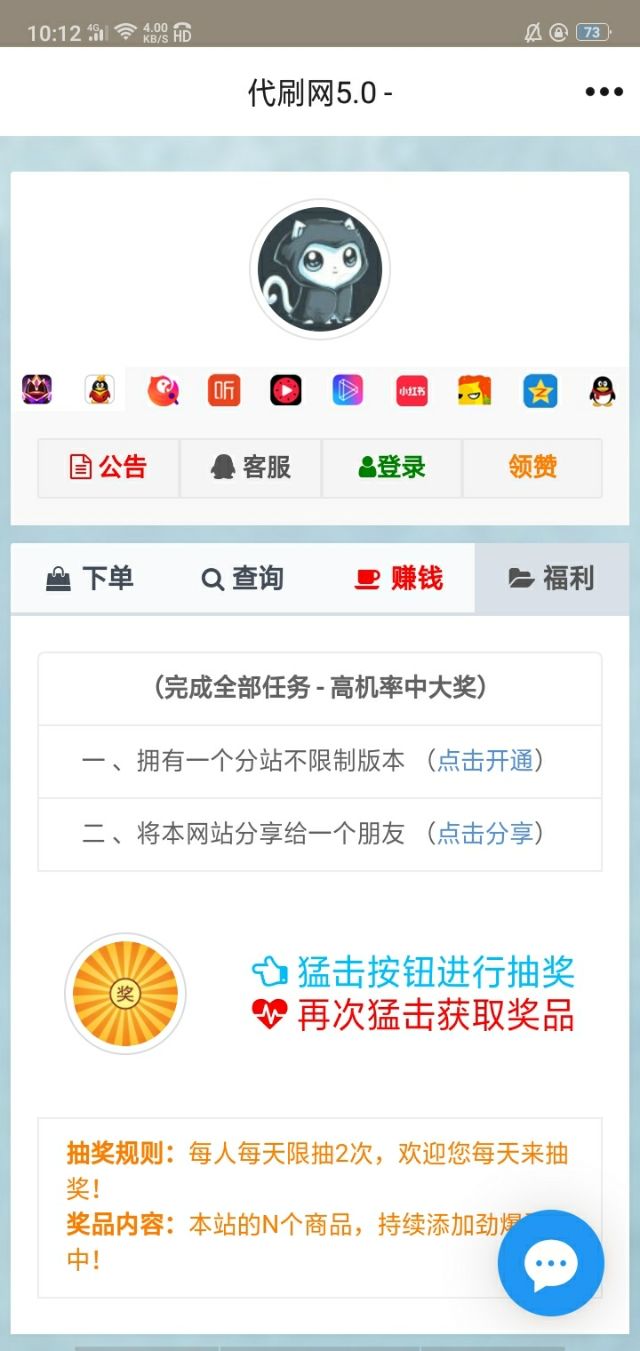Select the 福利 tab
Image resolution: width=640 pixels, height=1351 pixels.
tap(551, 578)
